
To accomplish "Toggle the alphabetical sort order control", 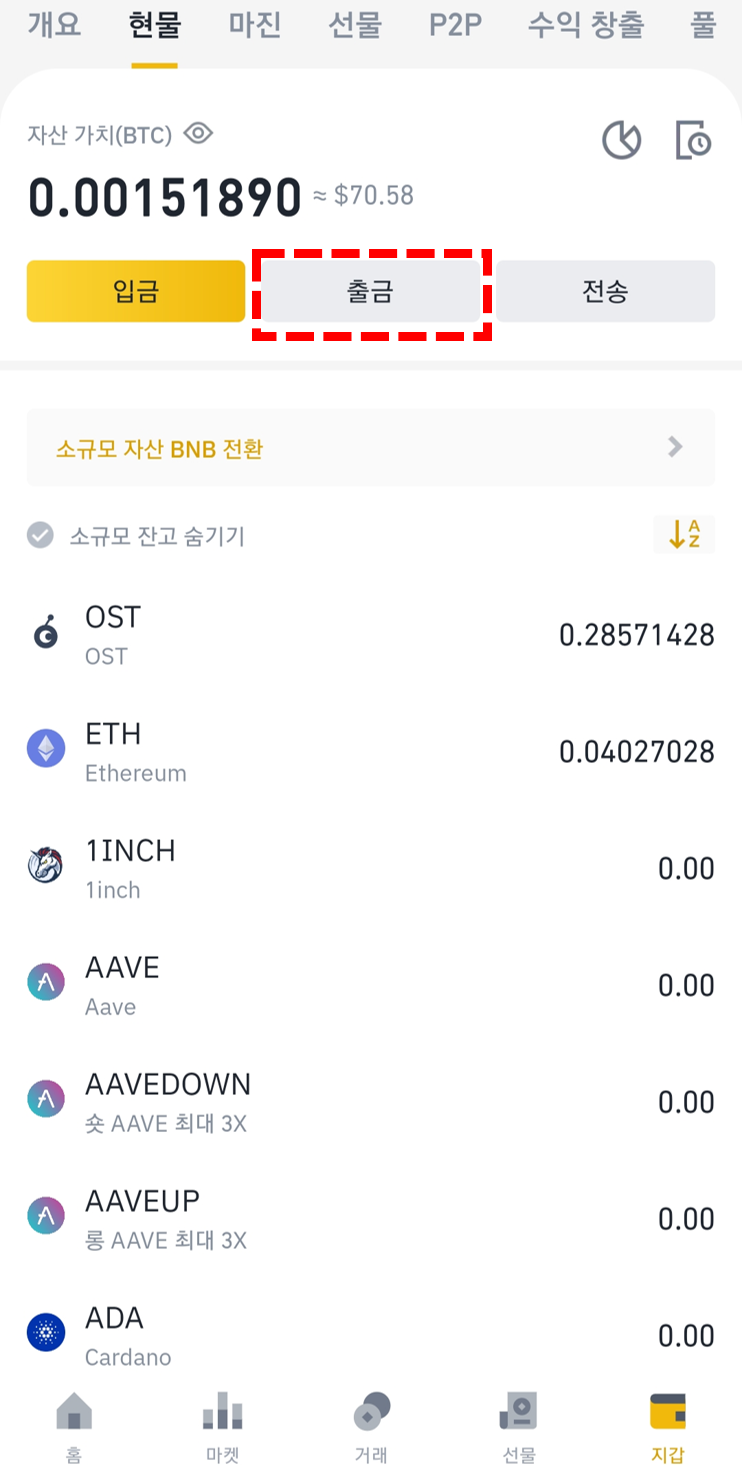I will [684, 535].
